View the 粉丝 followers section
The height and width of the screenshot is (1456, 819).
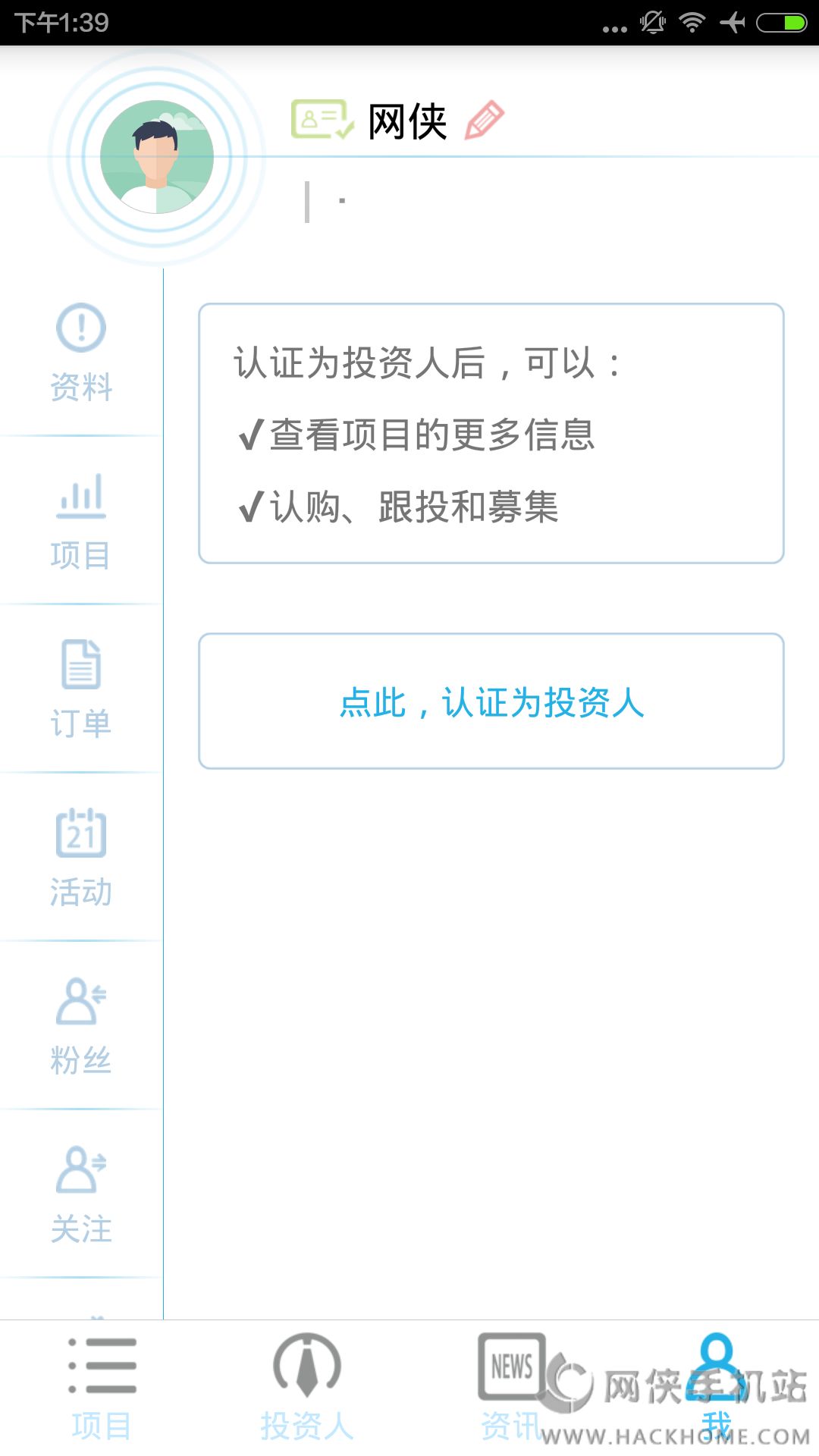coord(81,1026)
